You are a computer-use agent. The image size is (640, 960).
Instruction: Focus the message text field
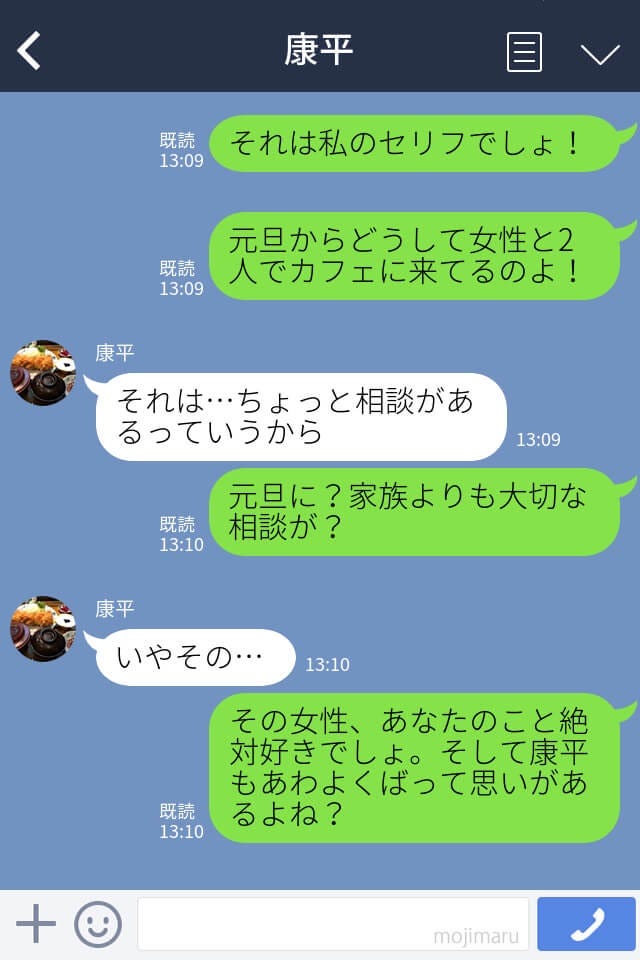pos(333,923)
